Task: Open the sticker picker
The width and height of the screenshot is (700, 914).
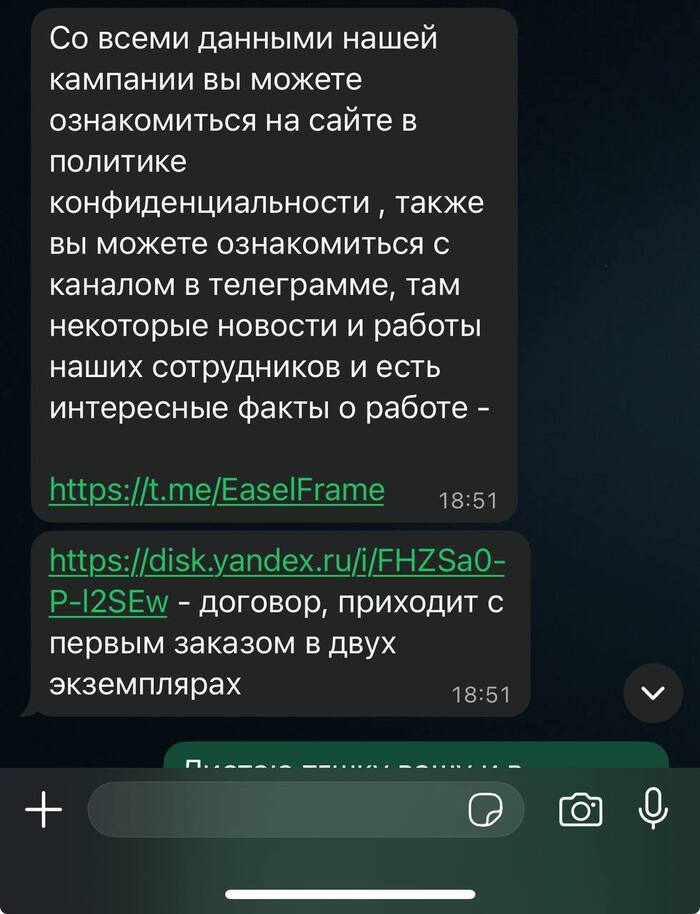Action: (x=487, y=810)
